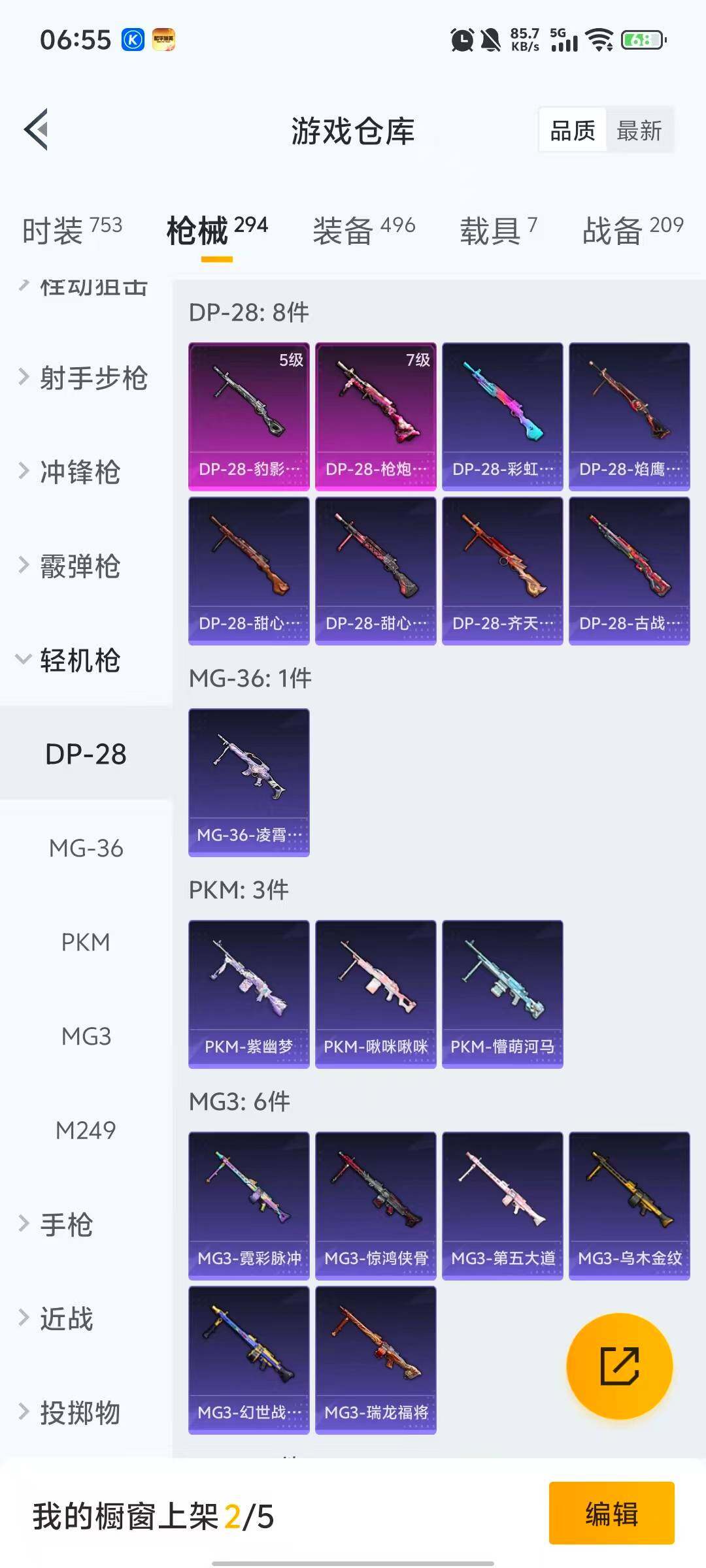706x1568 pixels.
Task: Switch to the 时装 tab
Action: click(72, 230)
